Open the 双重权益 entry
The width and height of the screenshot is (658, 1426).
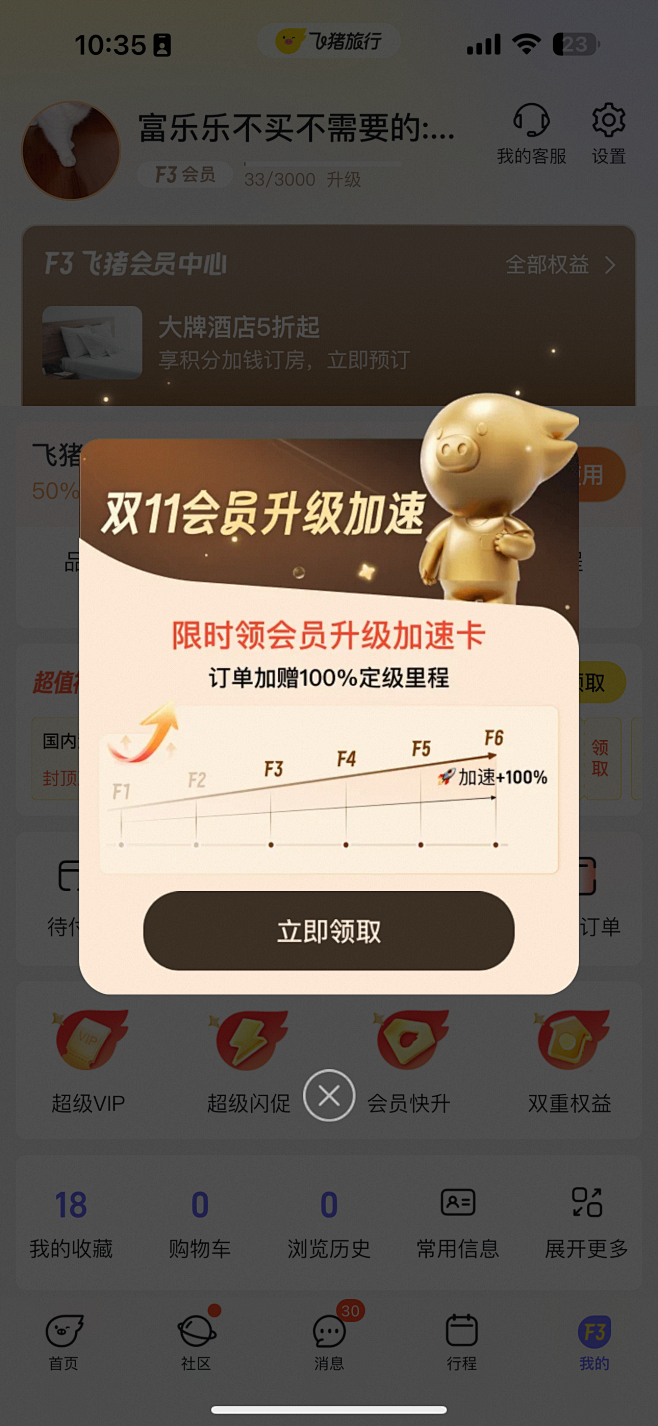(x=569, y=1062)
